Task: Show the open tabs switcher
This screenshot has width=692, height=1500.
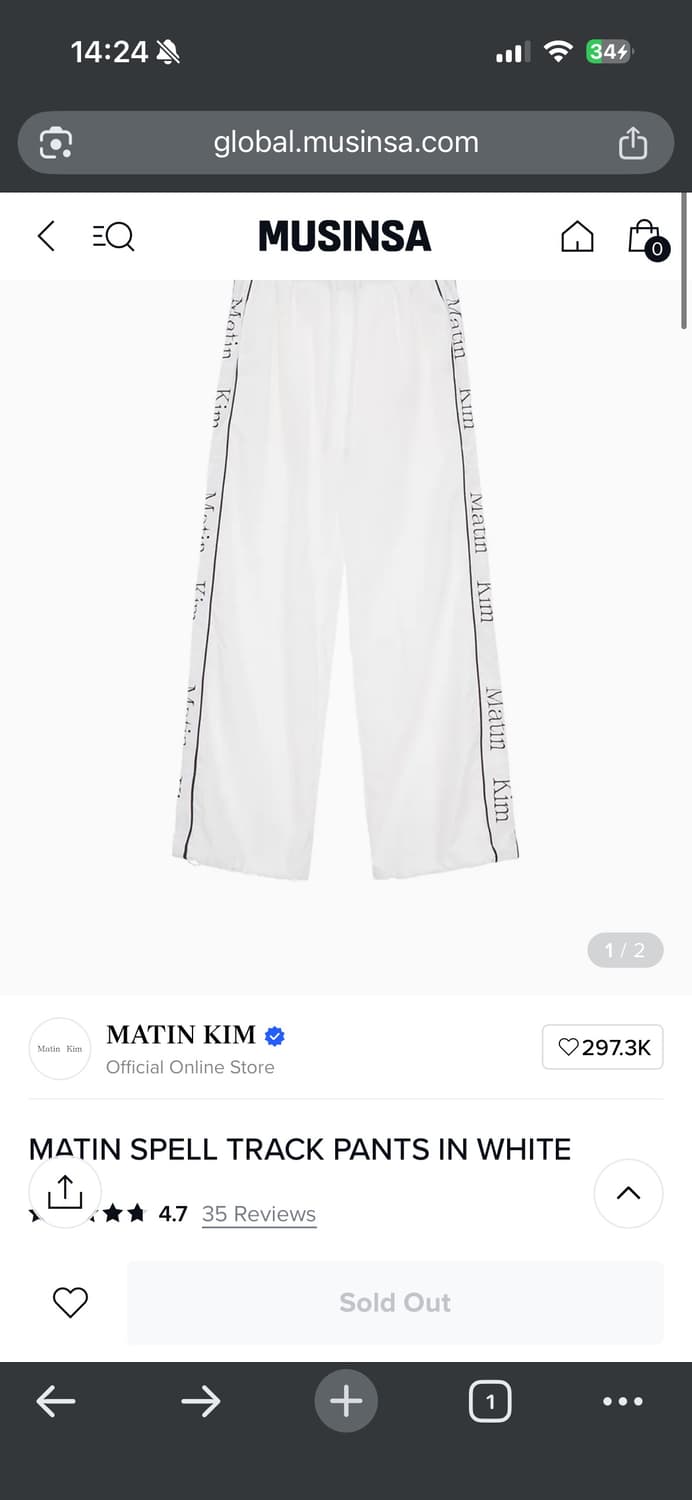Action: coord(490,1402)
